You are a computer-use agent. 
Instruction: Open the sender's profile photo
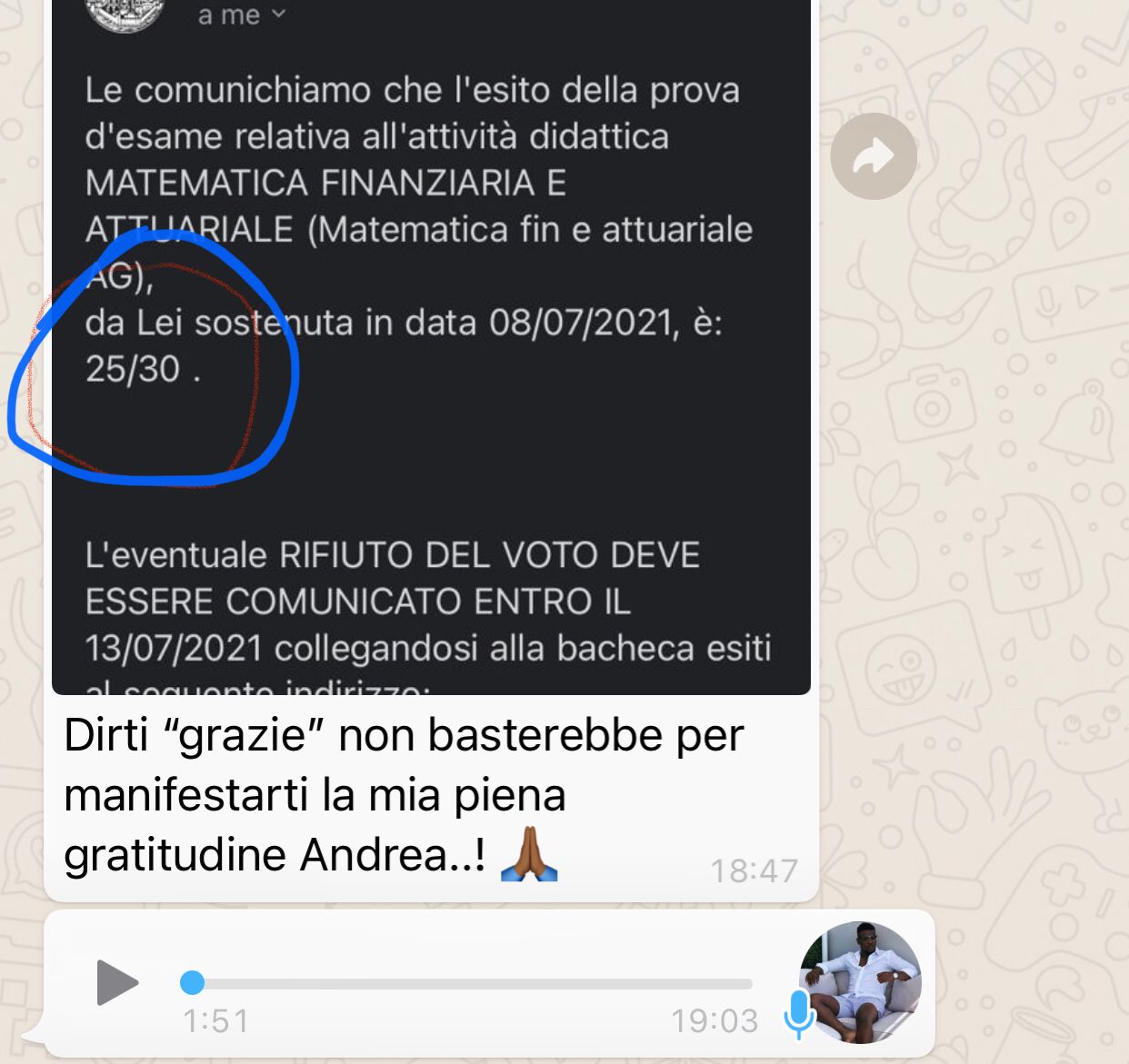tap(860, 981)
